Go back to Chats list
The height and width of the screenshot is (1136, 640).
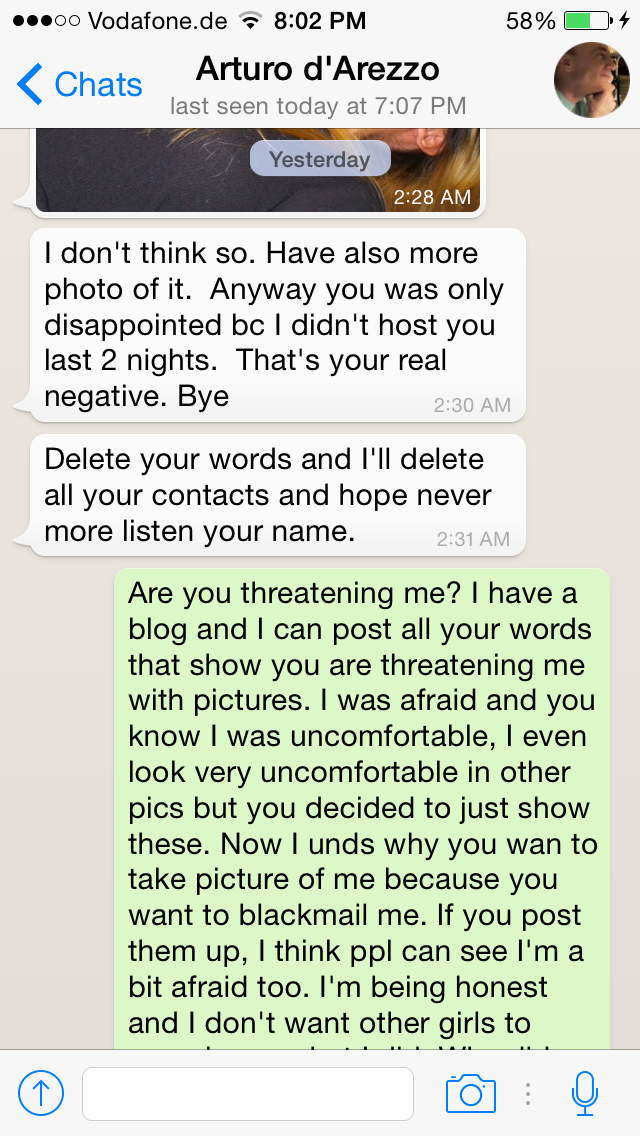coord(80,85)
